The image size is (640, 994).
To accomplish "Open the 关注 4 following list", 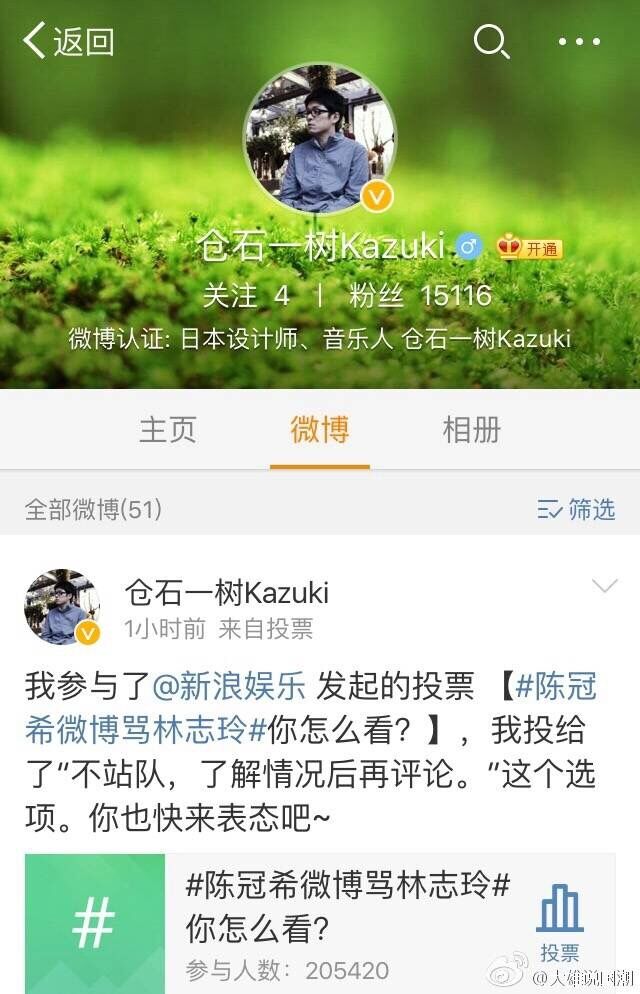I will (x=246, y=296).
